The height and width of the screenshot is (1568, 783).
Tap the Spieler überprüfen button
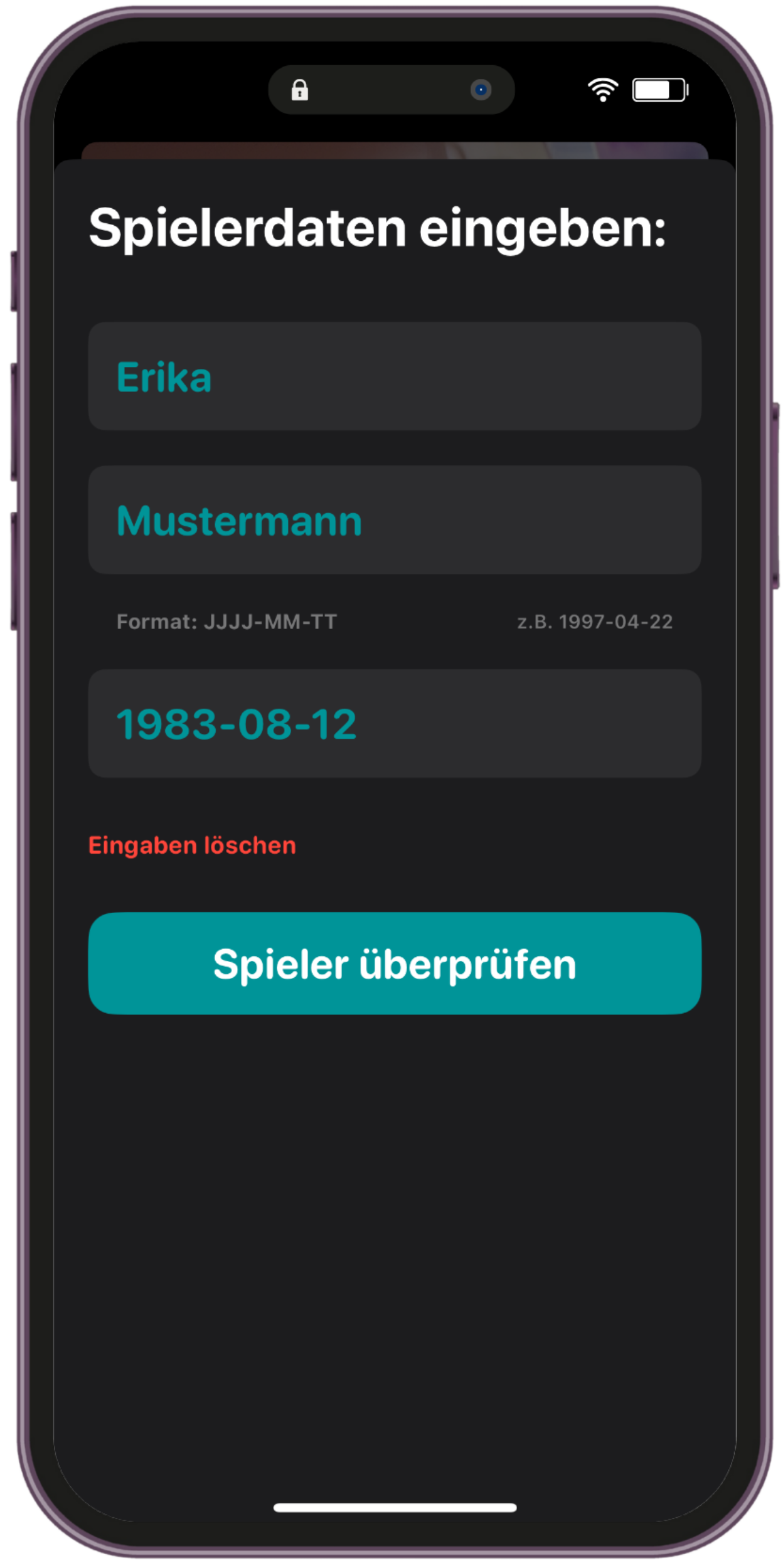click(394, 963)
